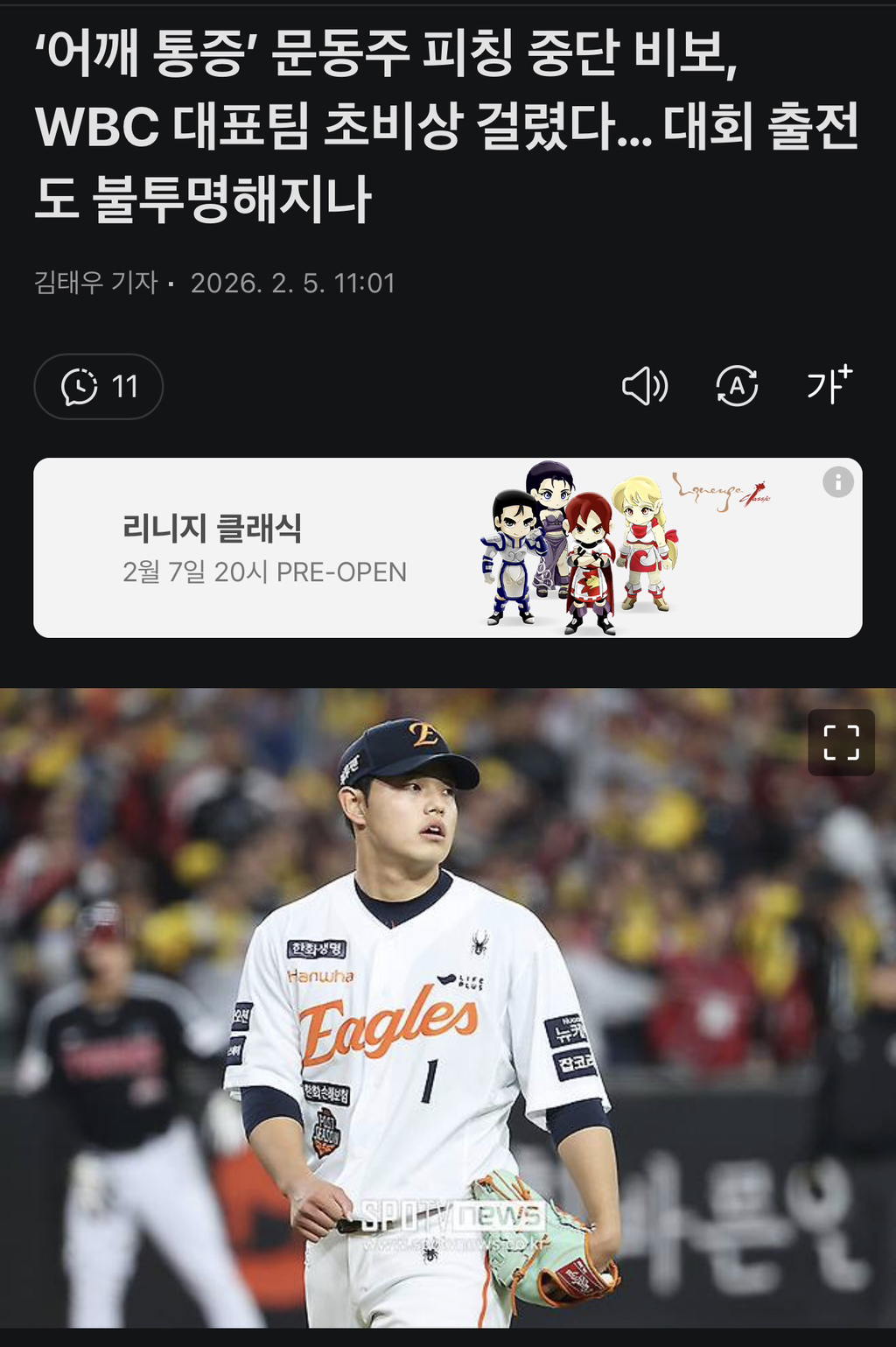
Task: Expand the article photo to fullscreen
Action: pyautogui.click(x=841, y=742)
